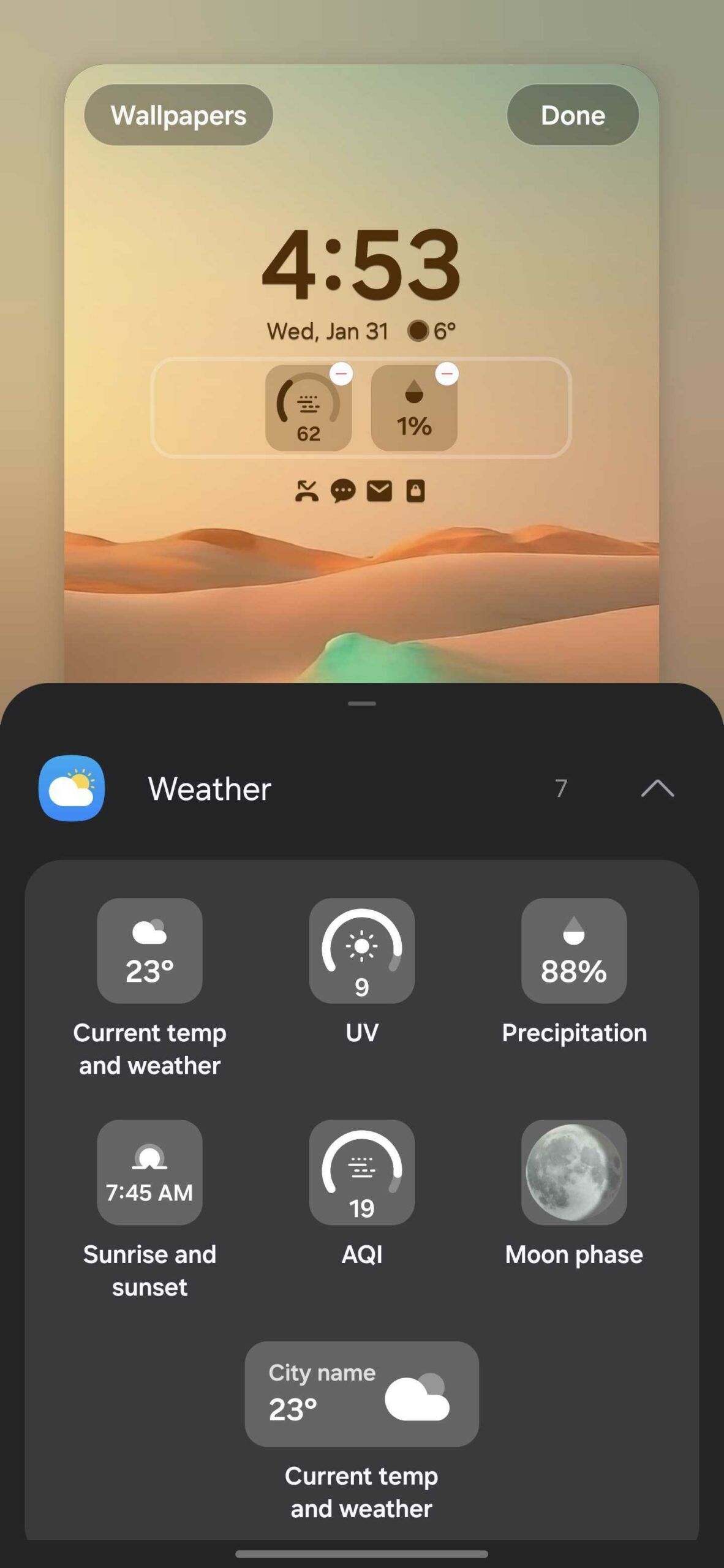This screenshot has width=724, height=1568.
Task: Remove the 1% precipitation widget
Action: (447, 373)
